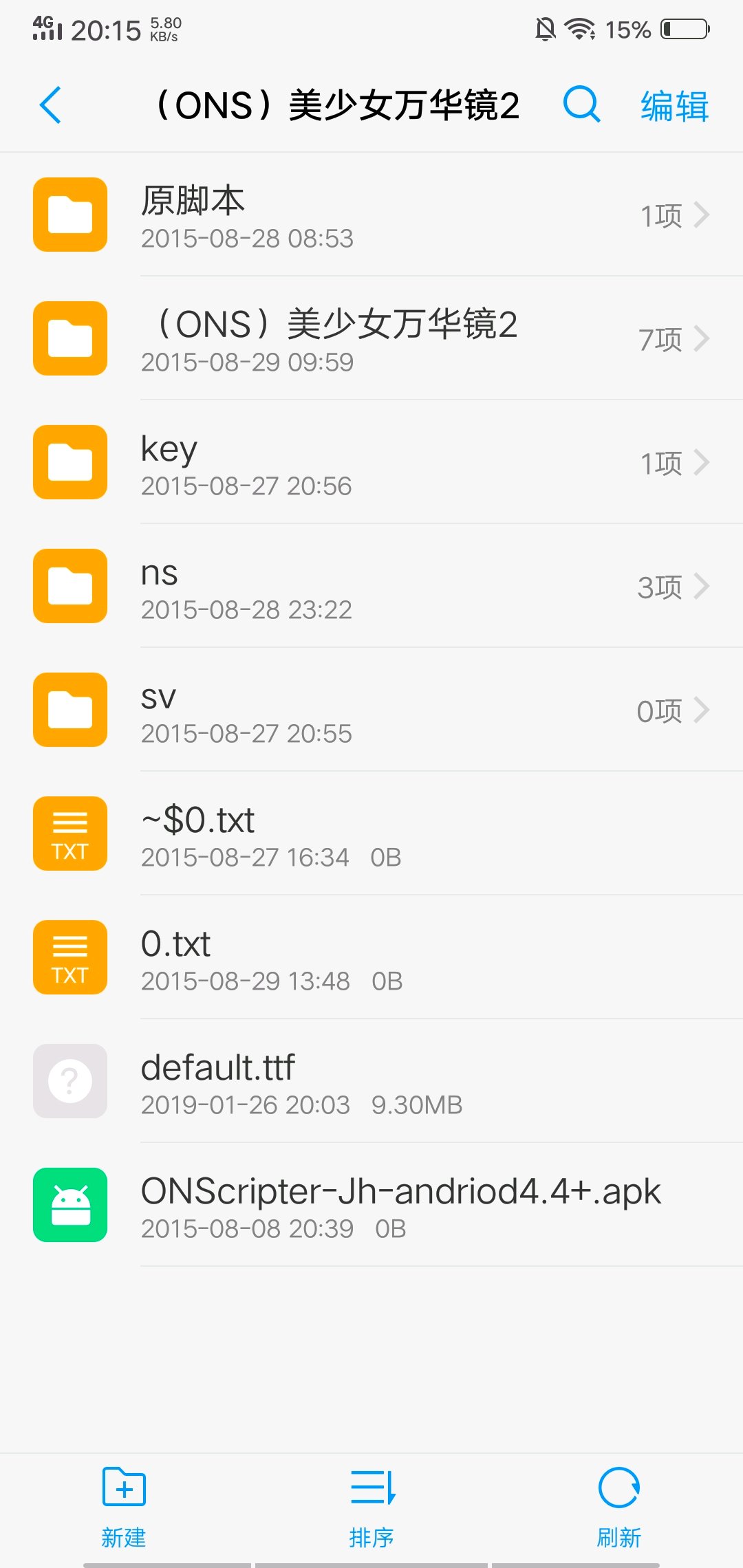Image resolution: width=743 pixels, height=1568 pixels.
Task: Open the ns folder
Action: pyautogui.click(x=371, y=587)
